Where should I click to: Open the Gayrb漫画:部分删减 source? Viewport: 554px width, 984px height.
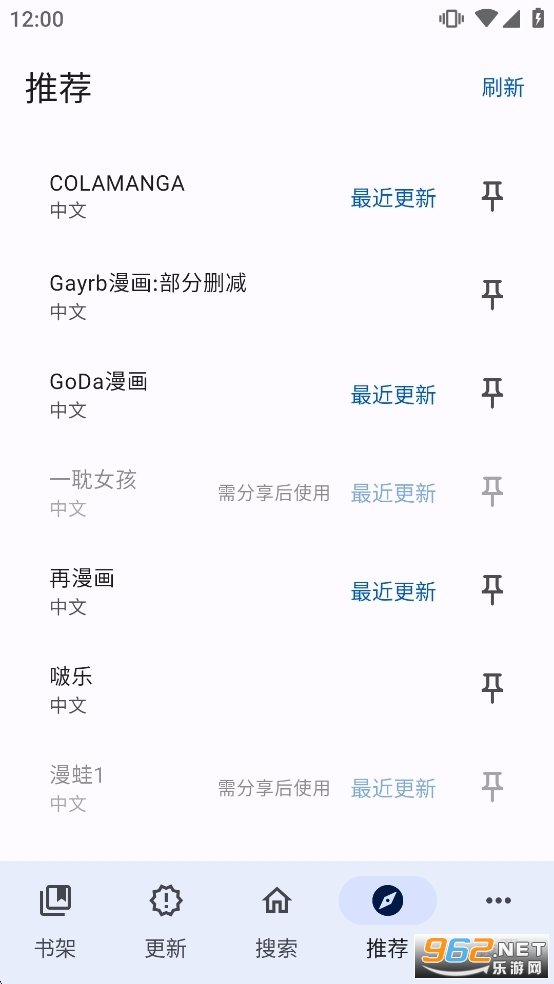coord(277,296)
